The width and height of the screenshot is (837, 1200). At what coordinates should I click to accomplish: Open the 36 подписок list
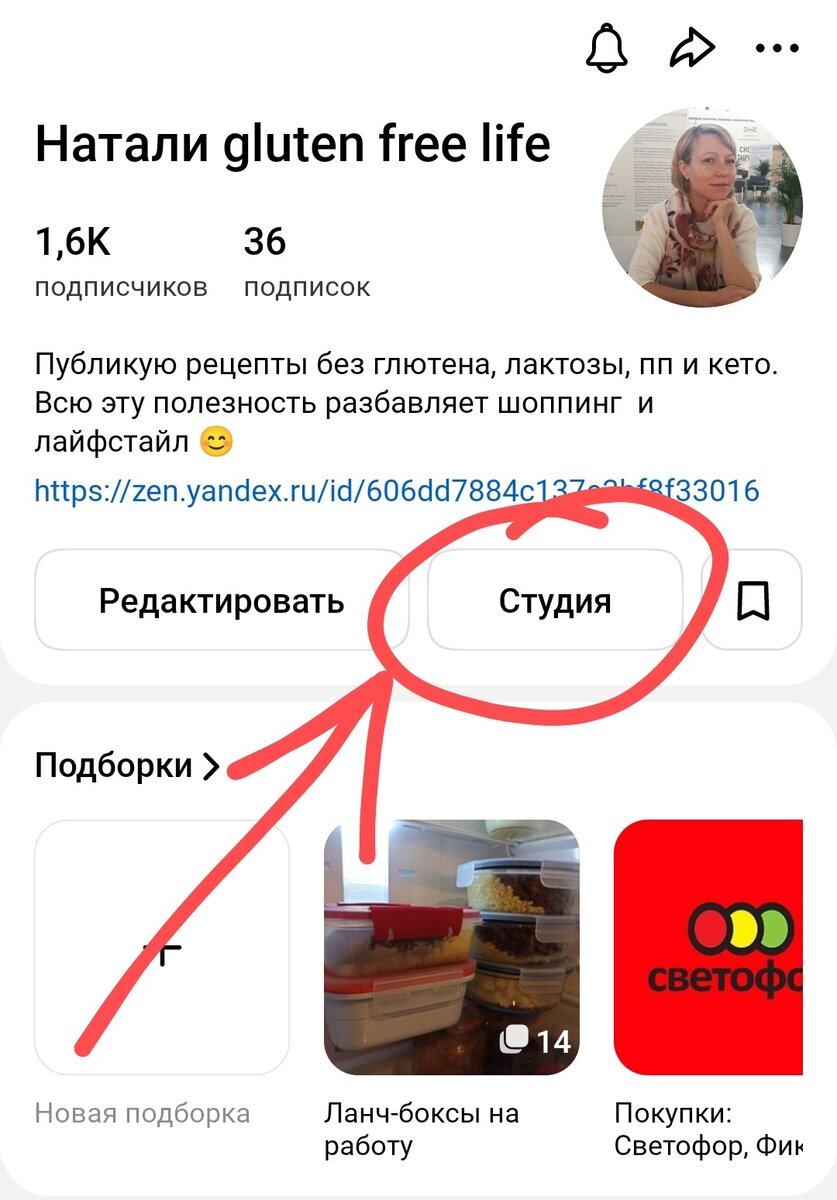click(305, 258)
